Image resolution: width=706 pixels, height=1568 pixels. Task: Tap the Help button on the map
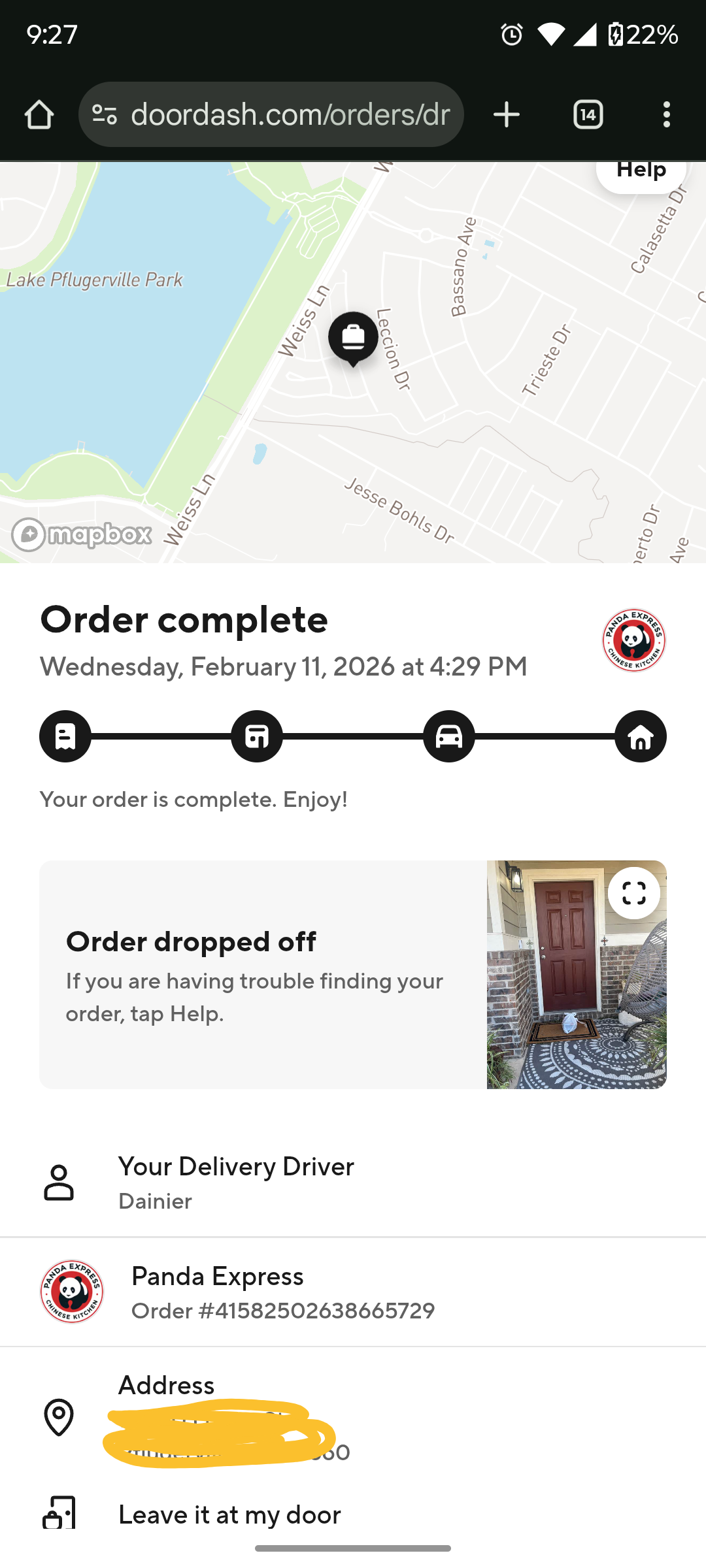tap(641, 171)
